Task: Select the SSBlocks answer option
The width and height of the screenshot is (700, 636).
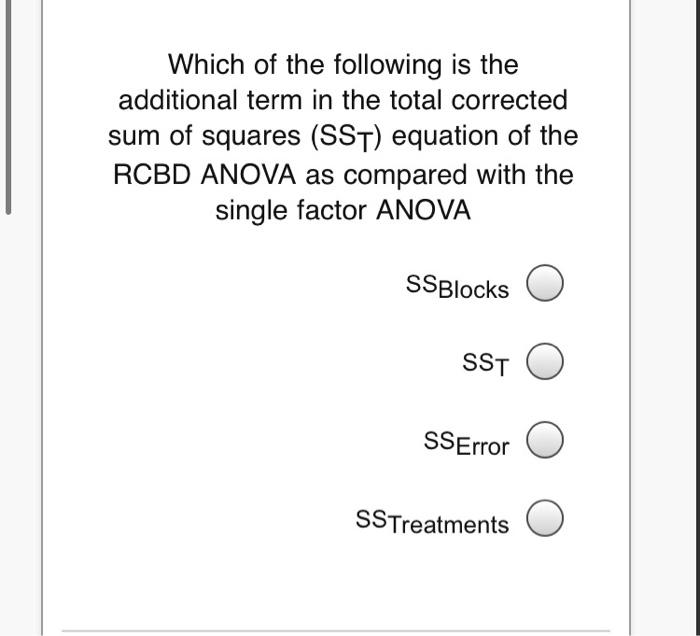Action: 545,284
